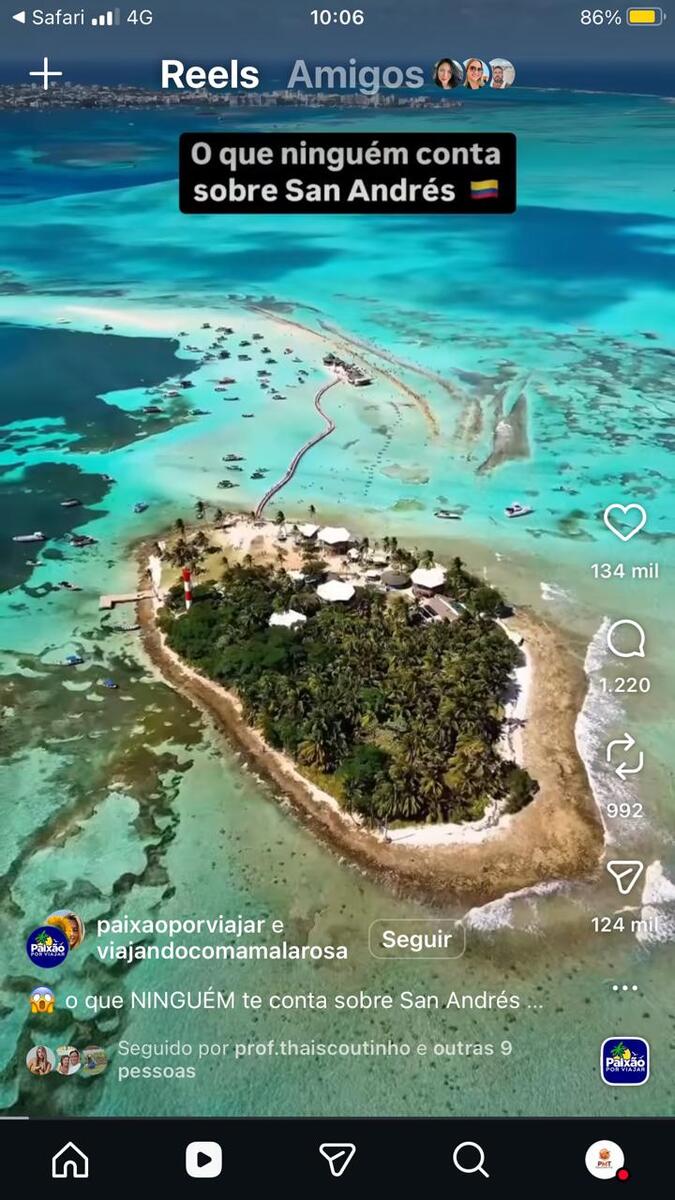Image resolution: width=675 pixels, height=1200 pixels.
Task: Open the reel's audio thumbnail
Action: click(625, 1061)
